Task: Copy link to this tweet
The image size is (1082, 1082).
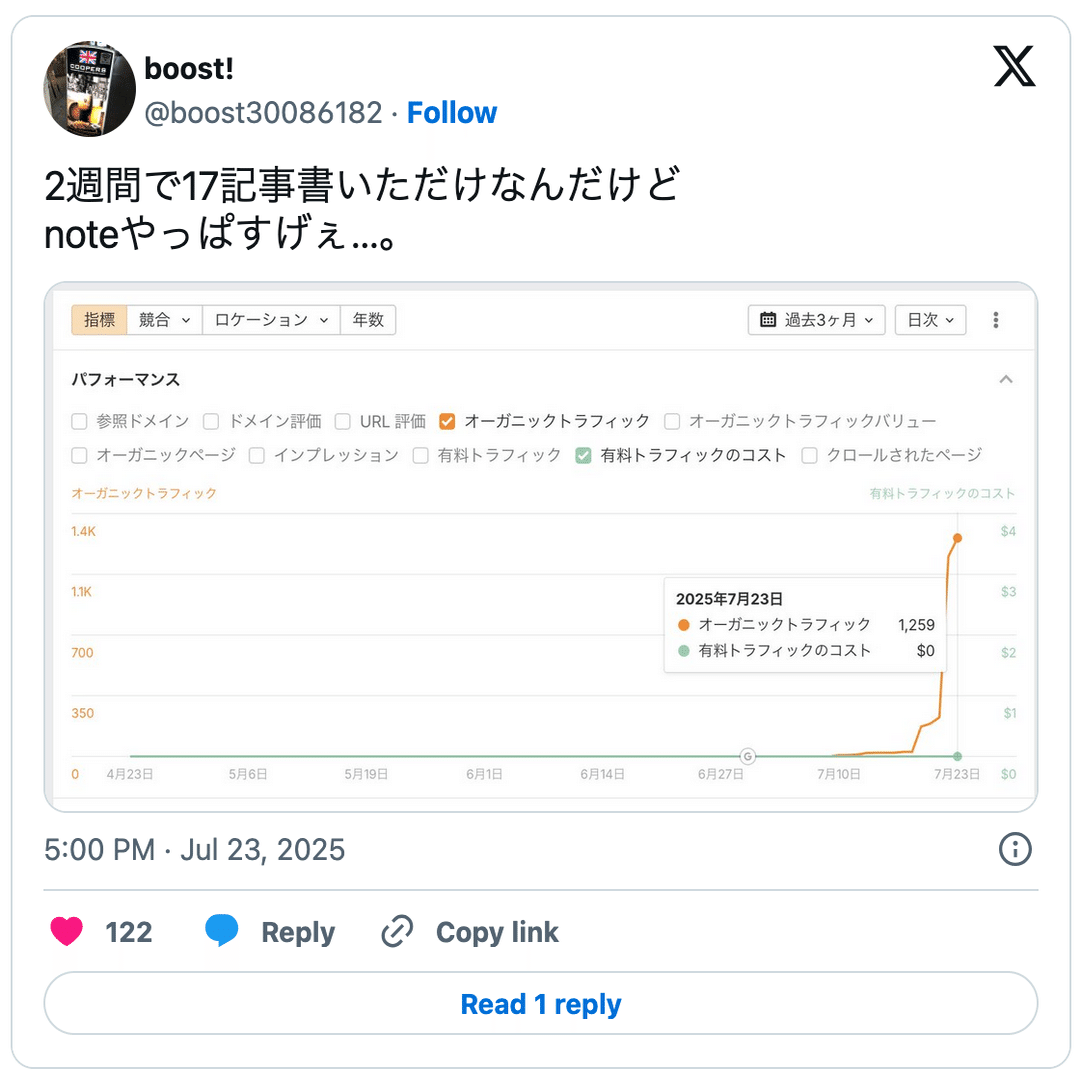Action: tap(470, 932)
